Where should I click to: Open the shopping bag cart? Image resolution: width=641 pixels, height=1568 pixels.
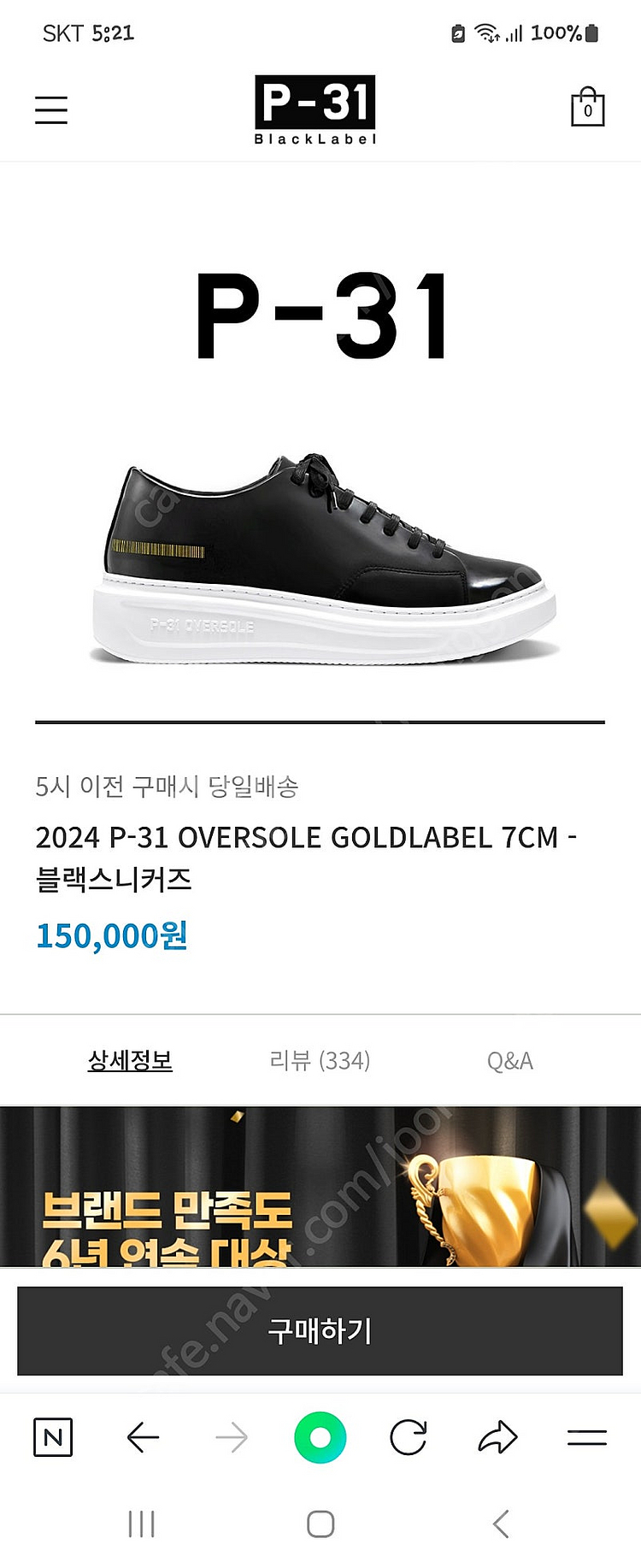(x=587, y=108)
